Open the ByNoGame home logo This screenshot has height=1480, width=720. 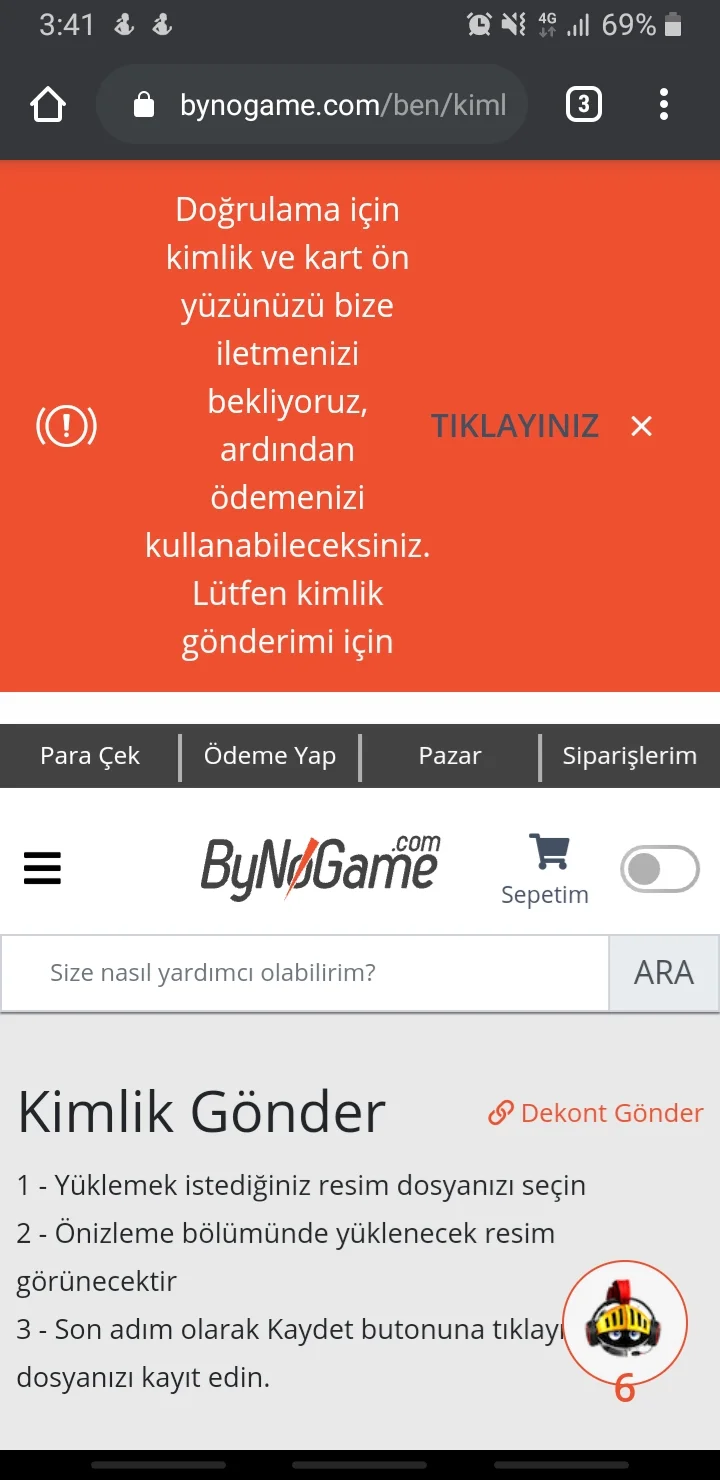320,868
